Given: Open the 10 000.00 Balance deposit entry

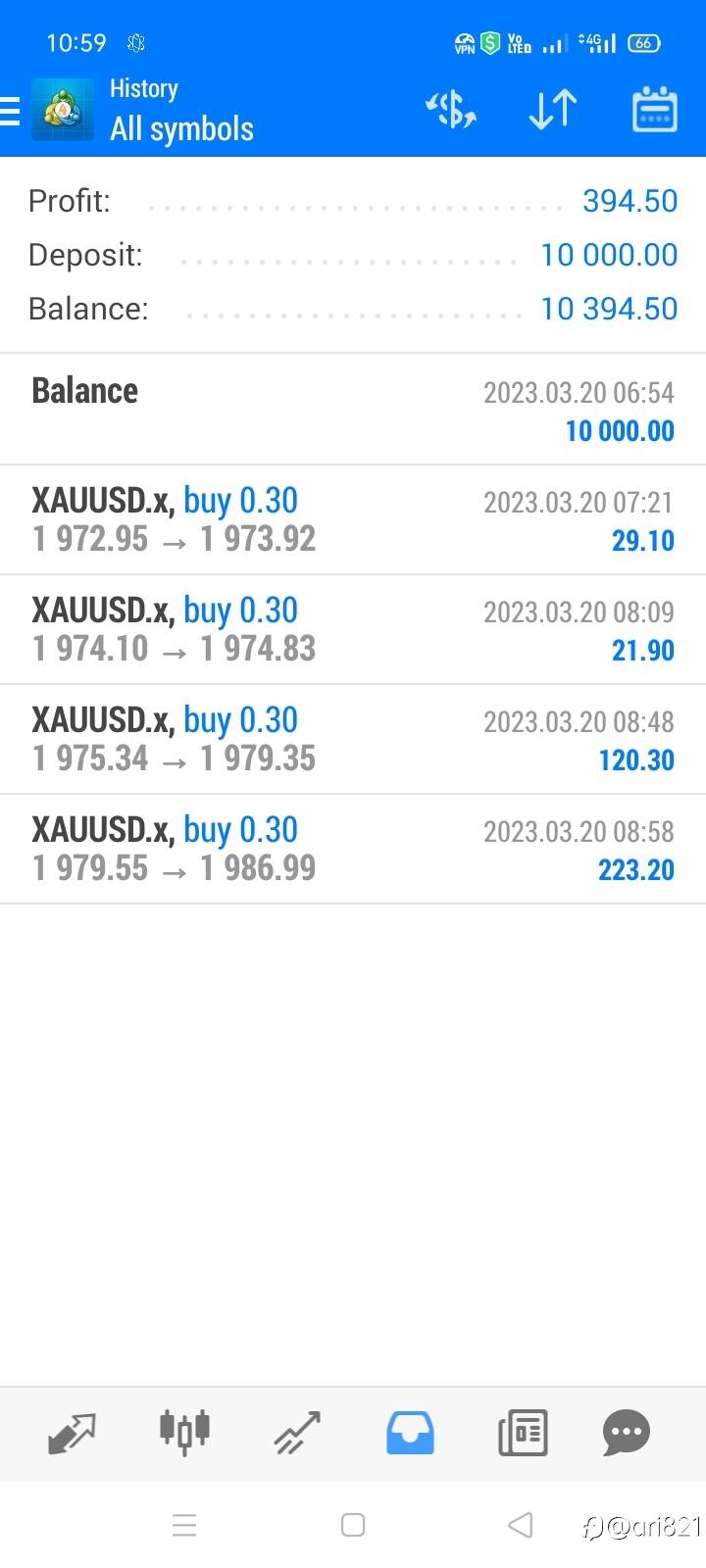Looking at the screenshot, I should tap(353, 410).
